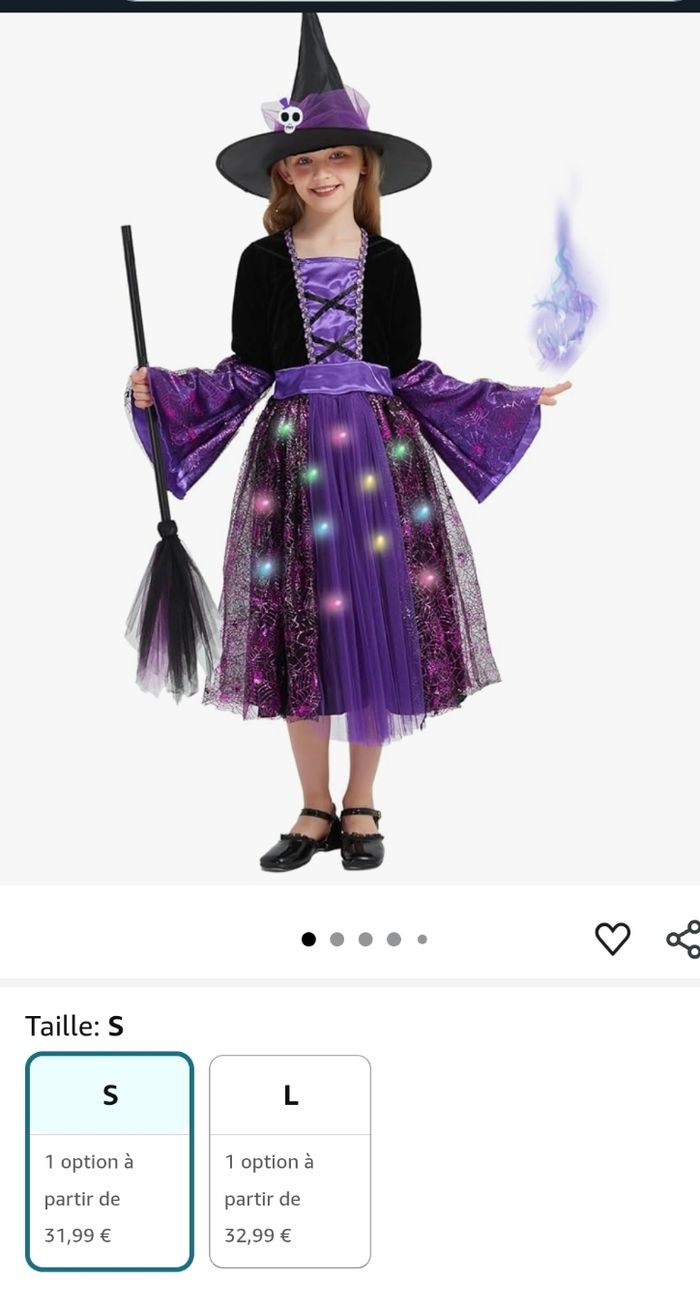700x1307 pixels.
Task: Select size S option
Action: point(110,1161)
